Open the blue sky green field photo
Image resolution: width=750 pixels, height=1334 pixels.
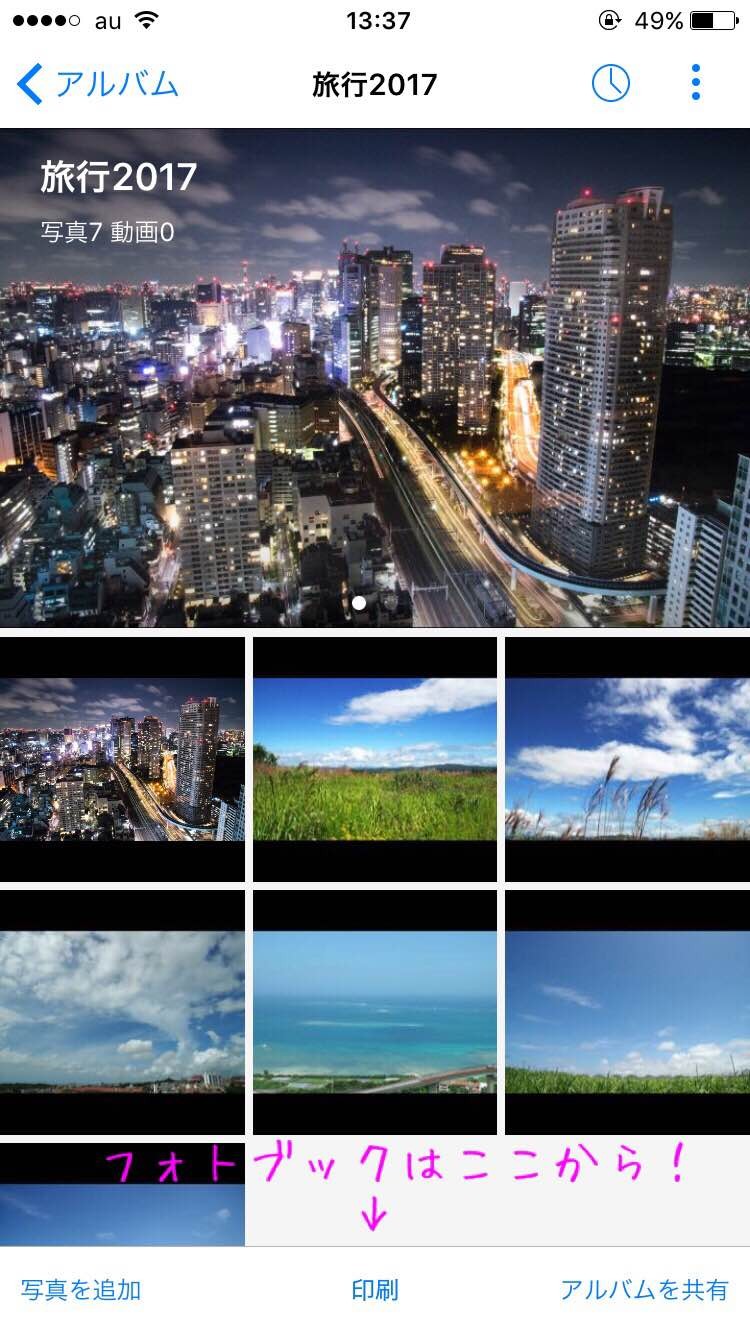627,1012
